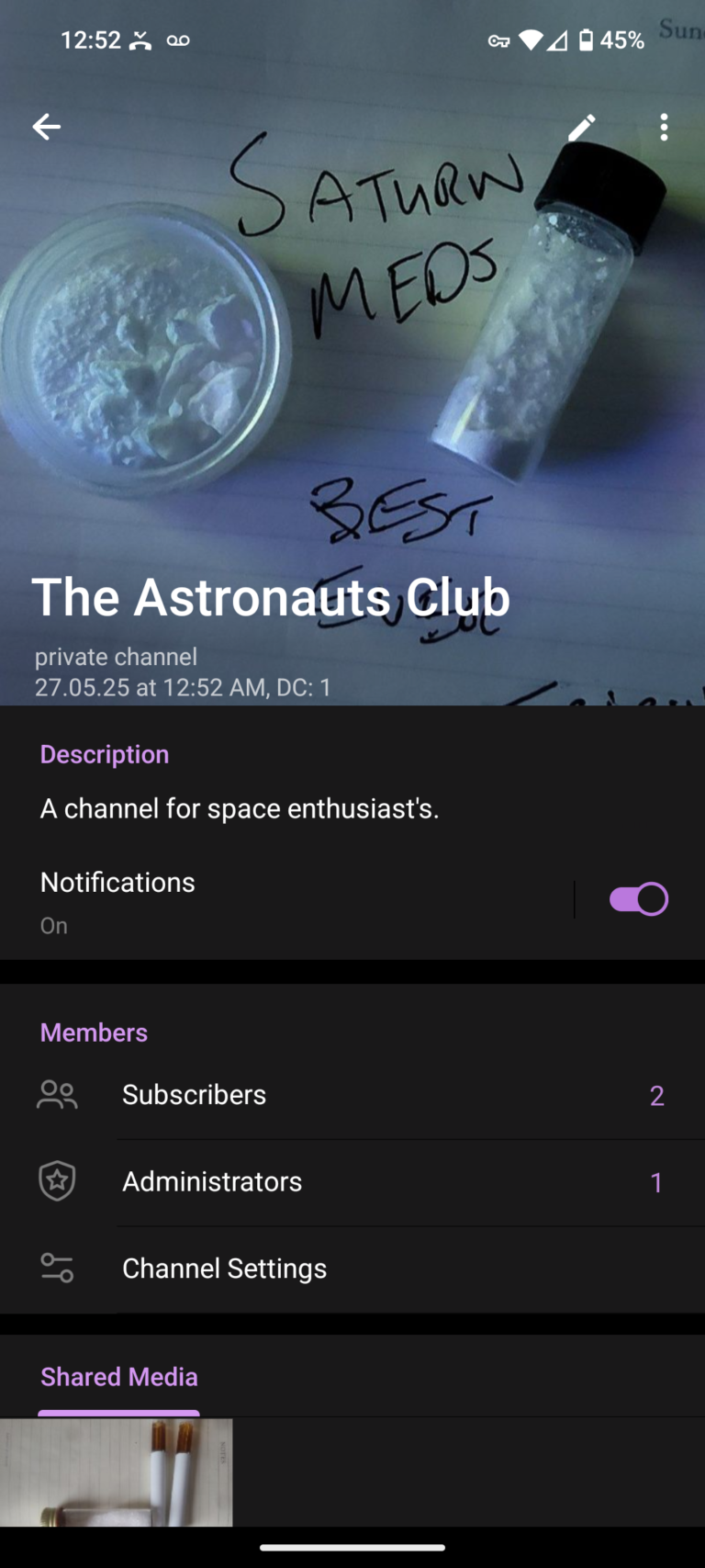Toggle the Notifications switch off

pyautogui.click(x=639, y=899)
